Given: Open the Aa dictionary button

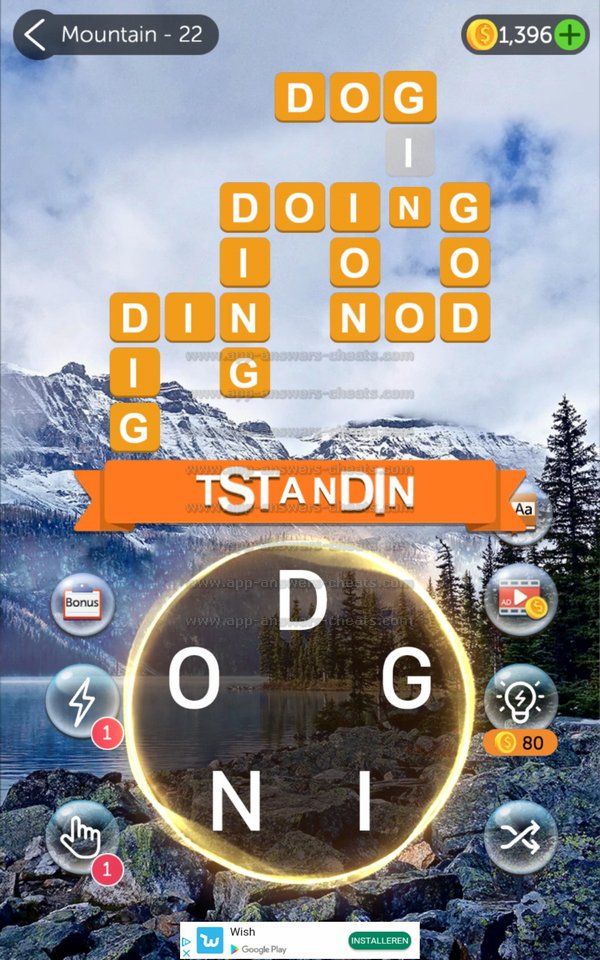Looking at the screenshot, I should pyautogui.click(x=524, y=512).
